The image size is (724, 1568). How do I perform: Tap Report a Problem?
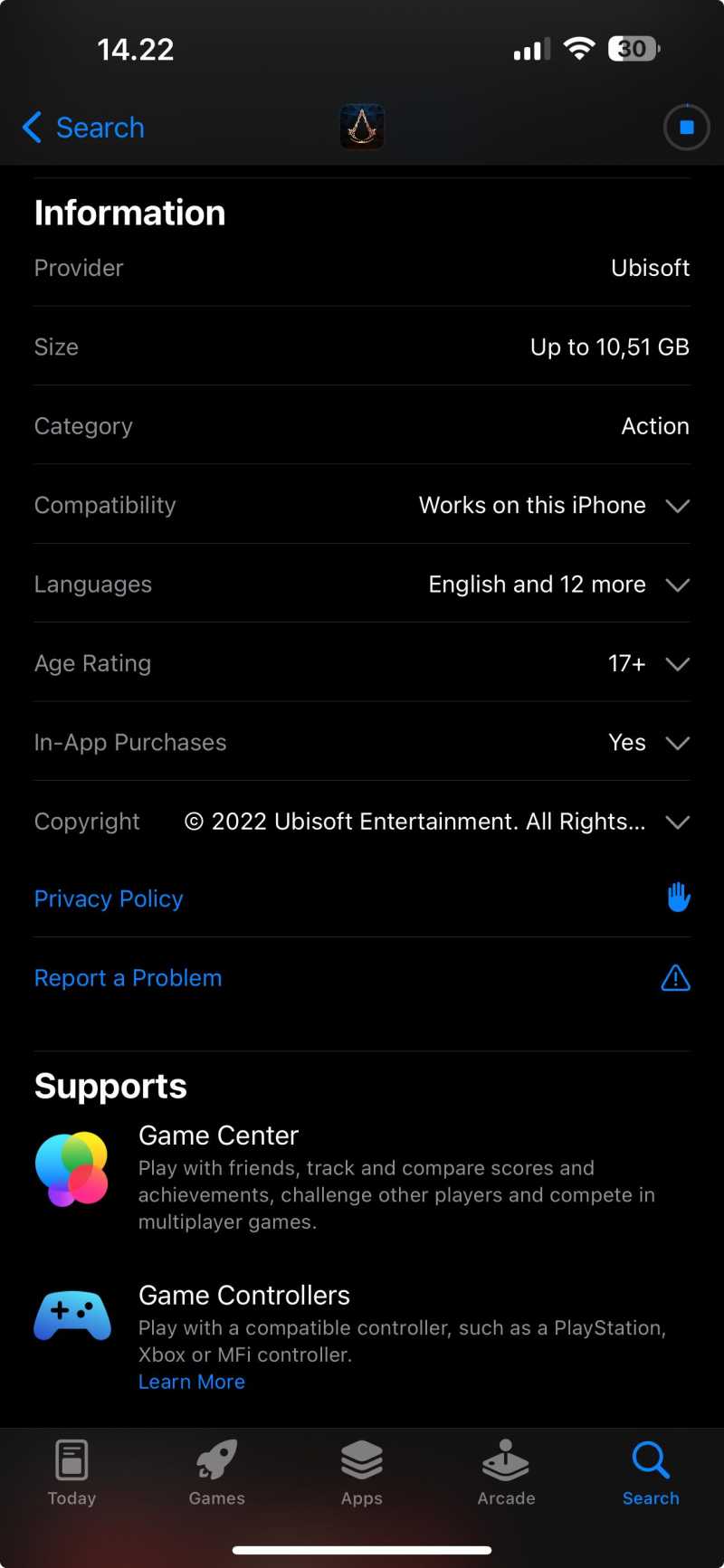362,978
